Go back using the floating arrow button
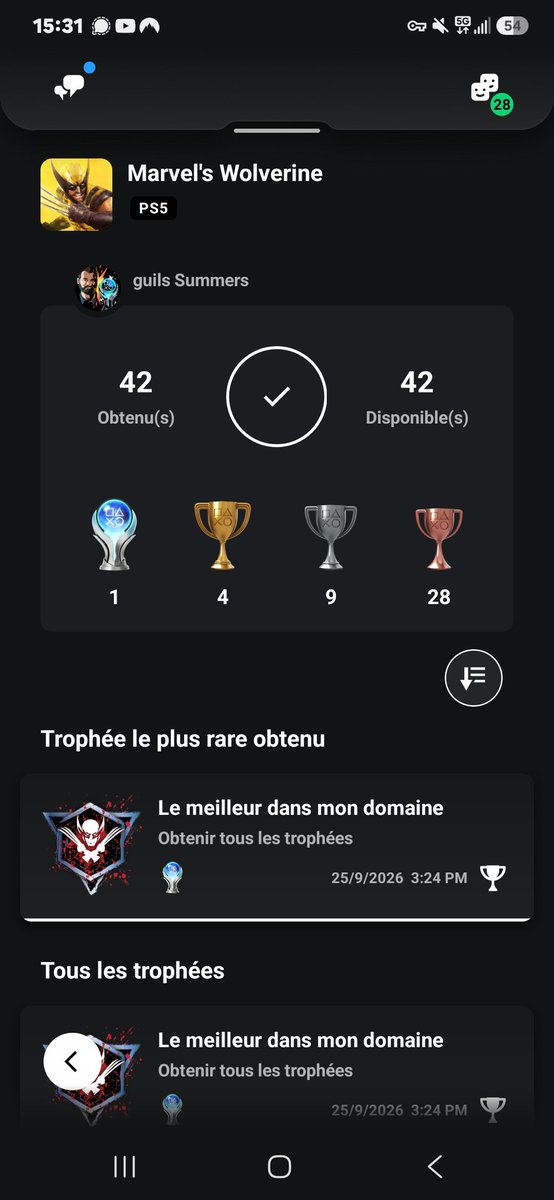Viewport: 554px width, 1200px height. (72, 1061)
